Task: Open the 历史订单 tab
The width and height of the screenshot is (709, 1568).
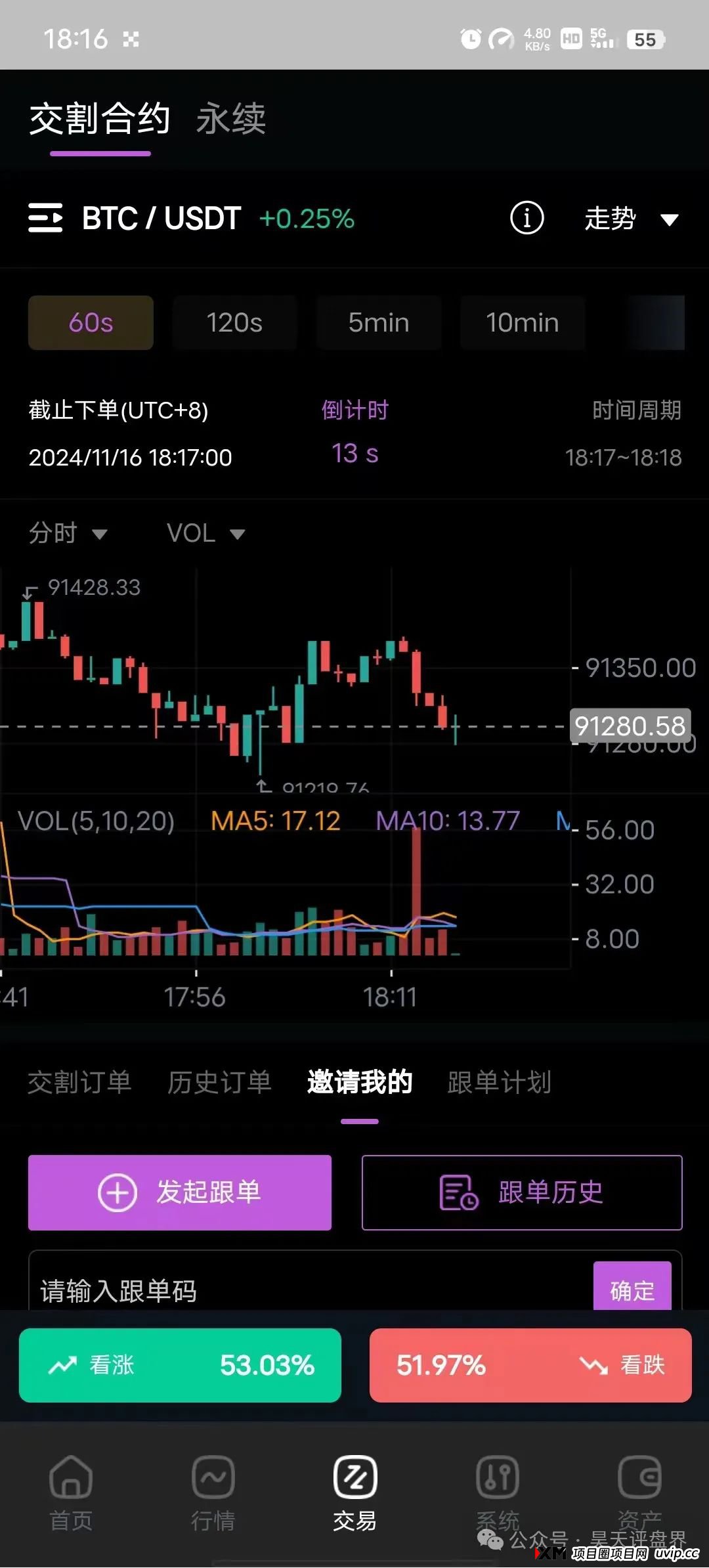Action: 221,1081
